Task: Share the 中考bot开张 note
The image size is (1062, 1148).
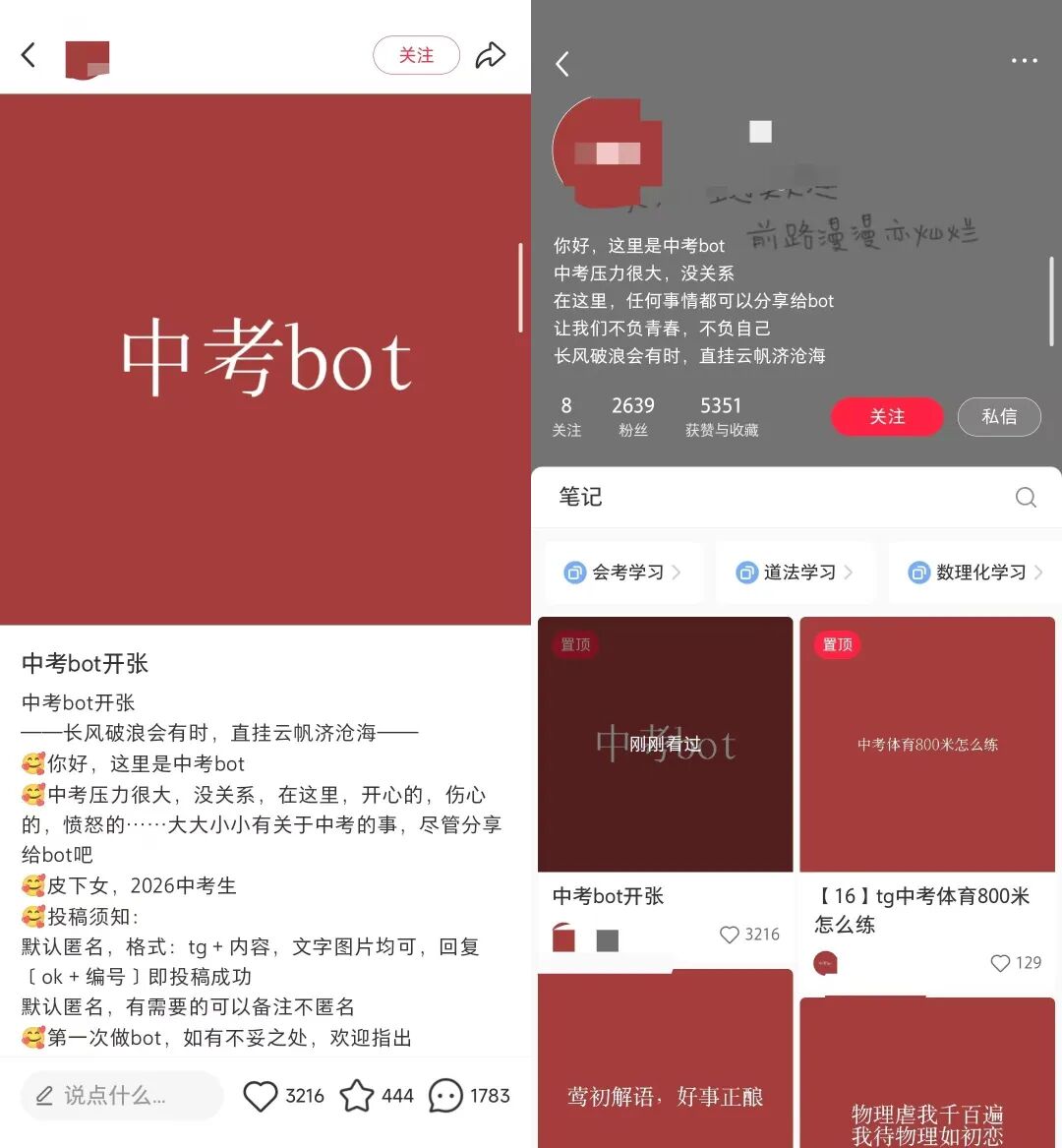Action: click(x=490, y=56)
